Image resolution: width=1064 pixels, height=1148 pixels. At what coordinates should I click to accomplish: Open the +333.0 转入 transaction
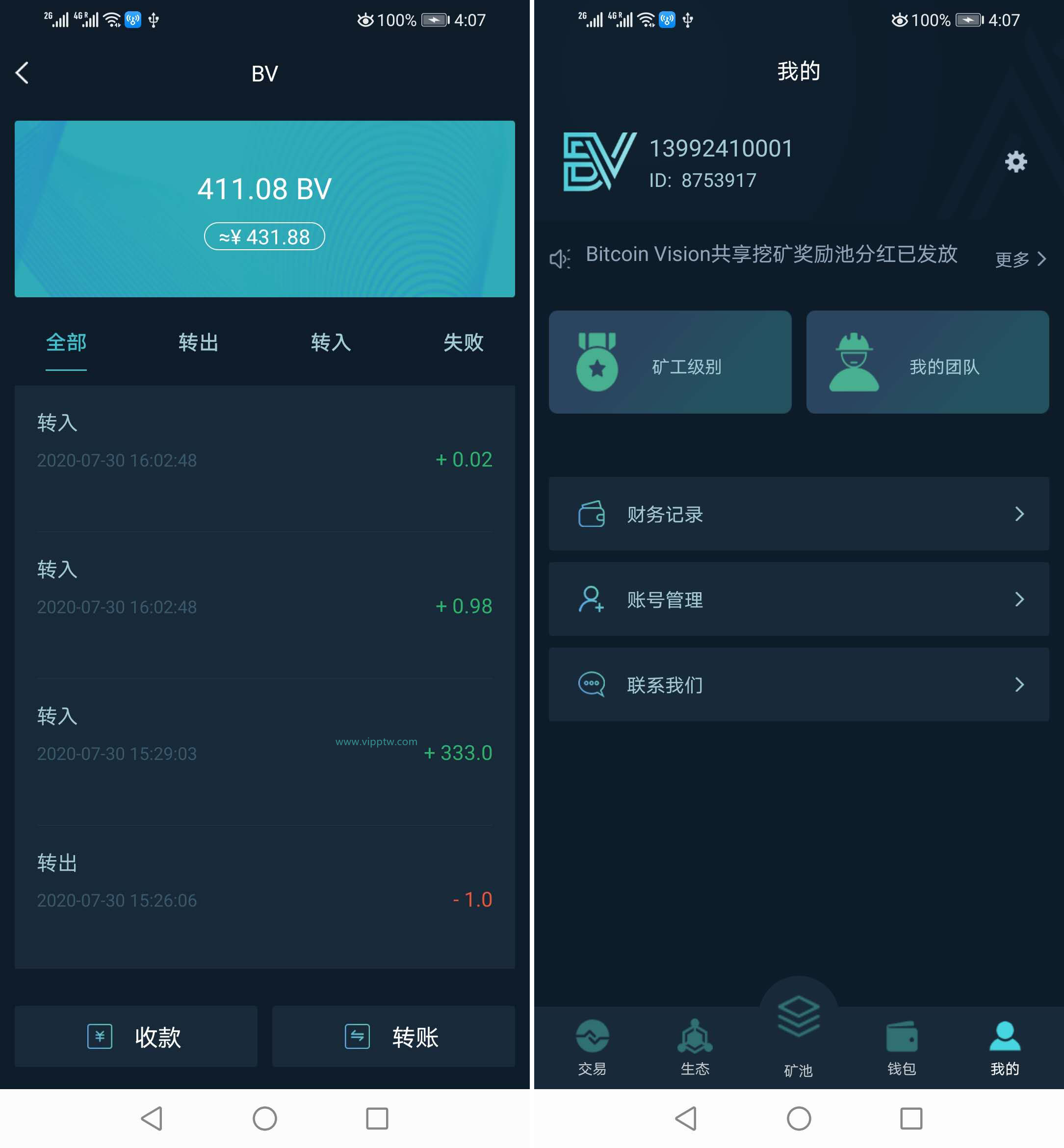(x=264, y=743)
